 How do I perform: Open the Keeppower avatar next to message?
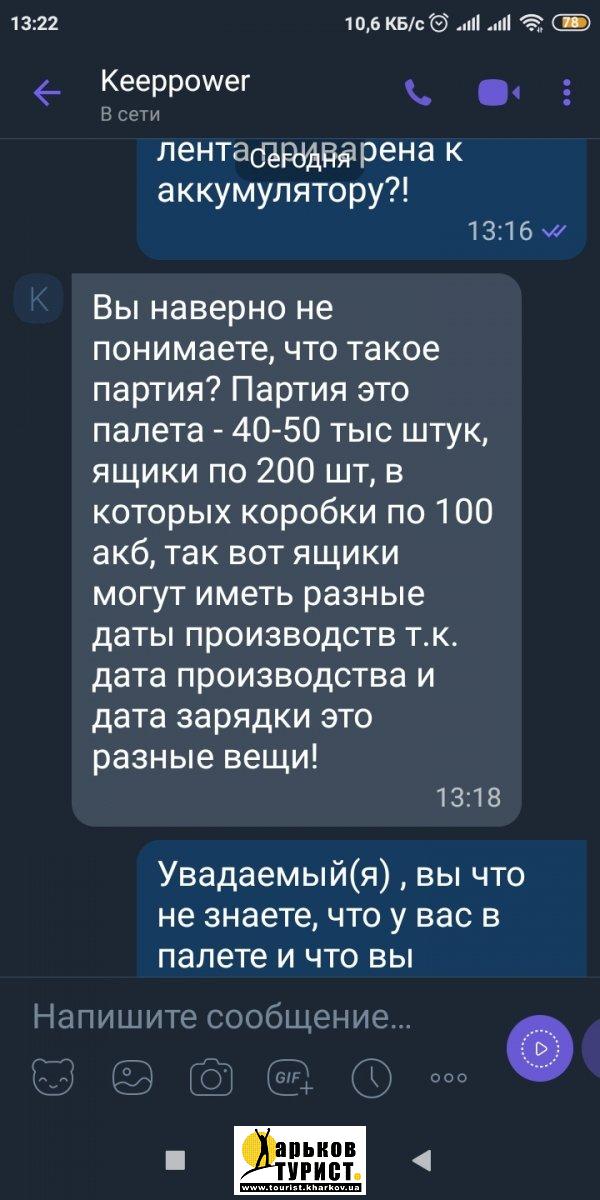coord(39,298)
